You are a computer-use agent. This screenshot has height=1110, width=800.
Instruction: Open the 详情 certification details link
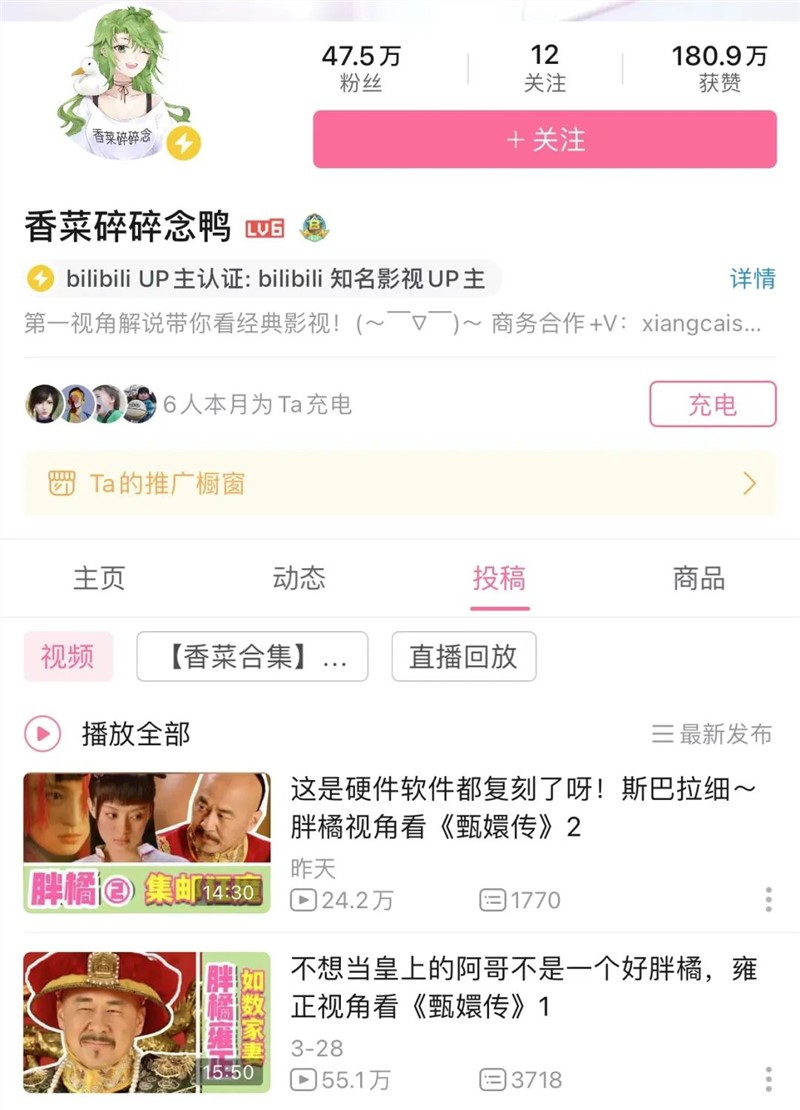pyautogui.click(x=752, y=279)
